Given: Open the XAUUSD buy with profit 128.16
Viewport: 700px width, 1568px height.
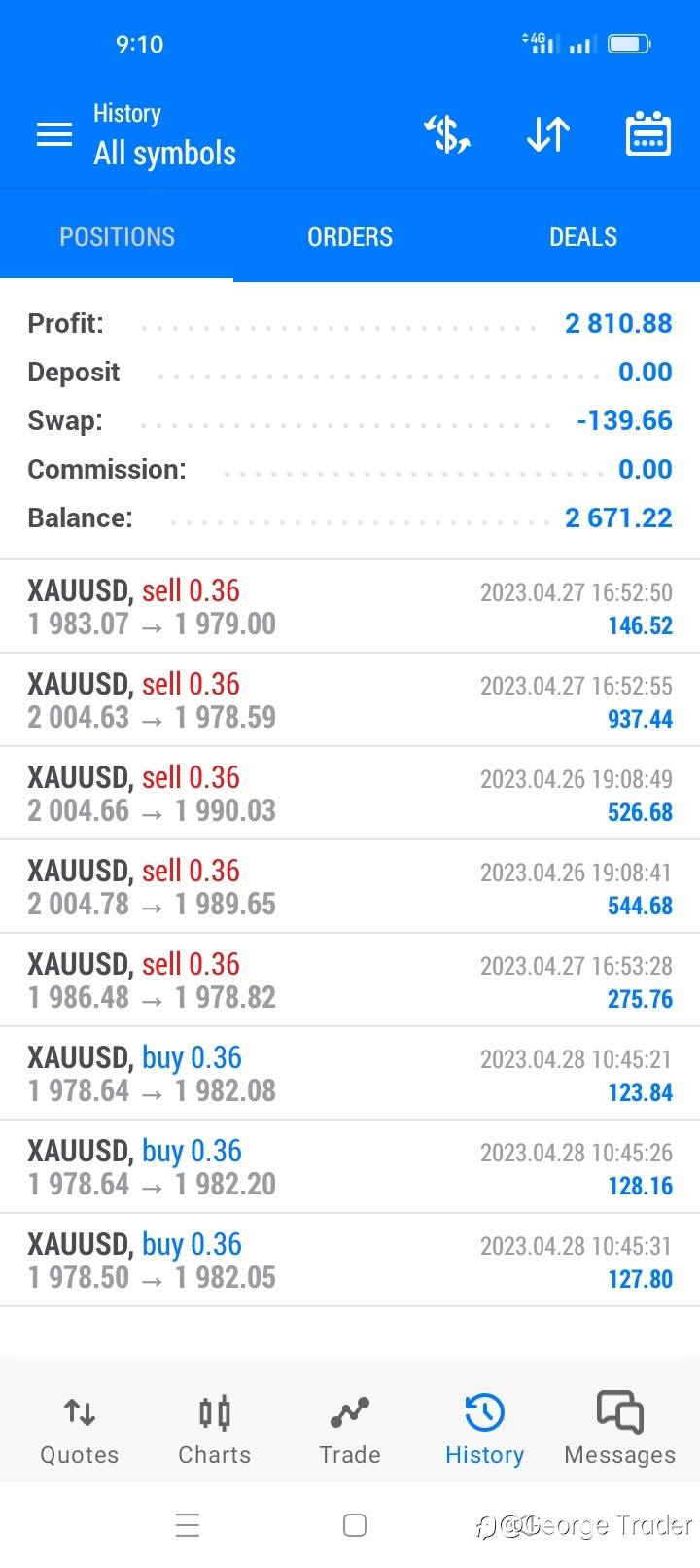Looking at the screenshot, I should point(350,1167).
